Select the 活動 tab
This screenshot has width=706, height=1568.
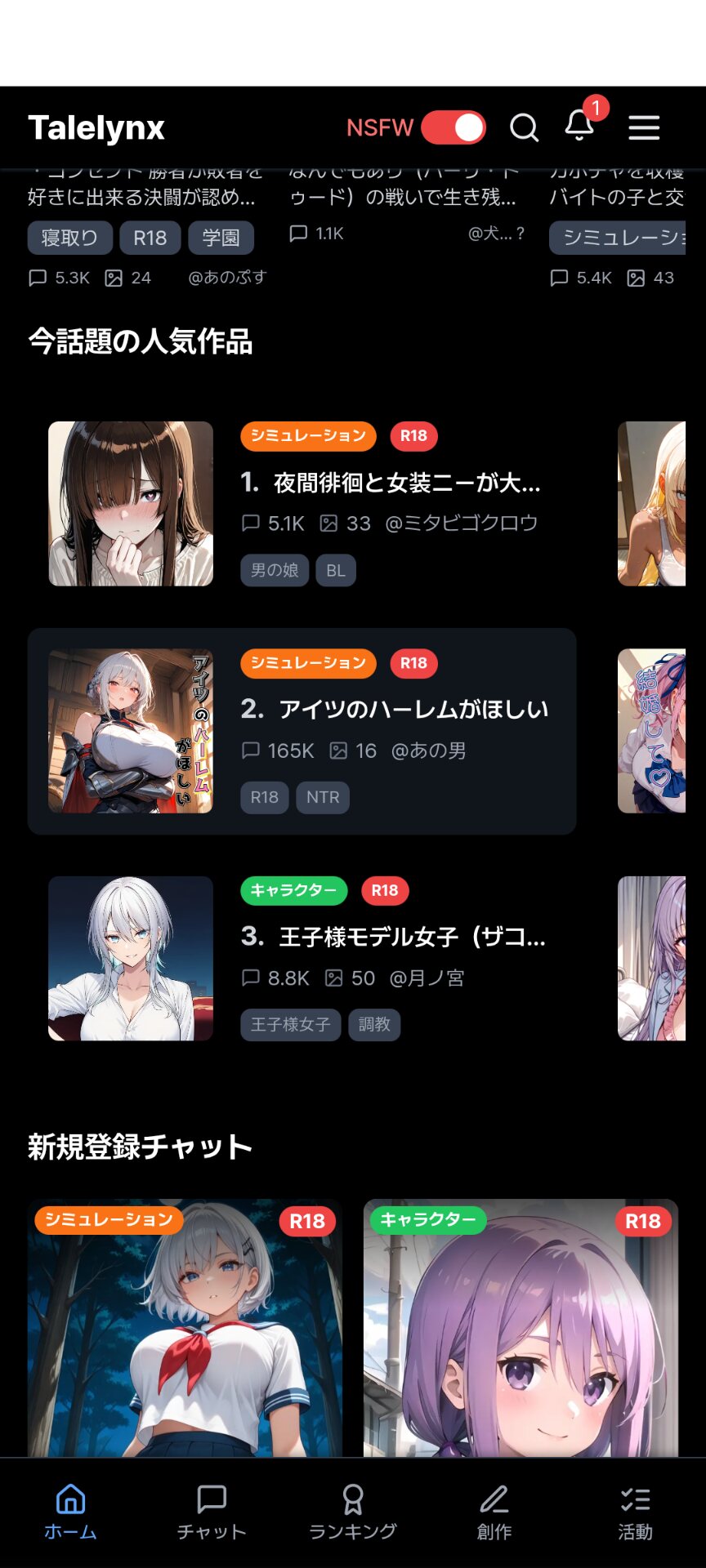pos(636,1512)
